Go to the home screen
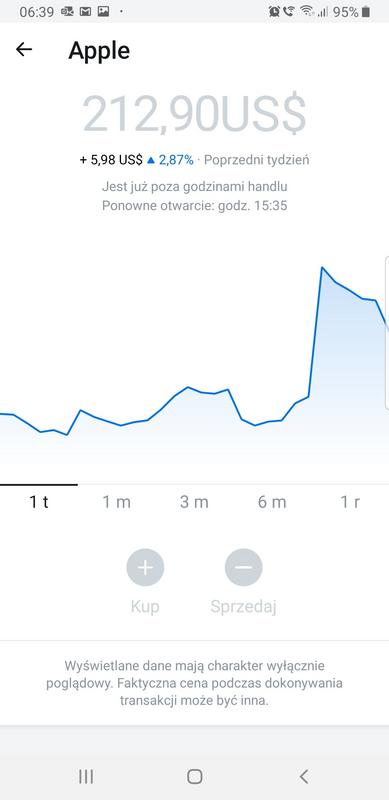This screenshot has height=800, width=389. (194, 777)
